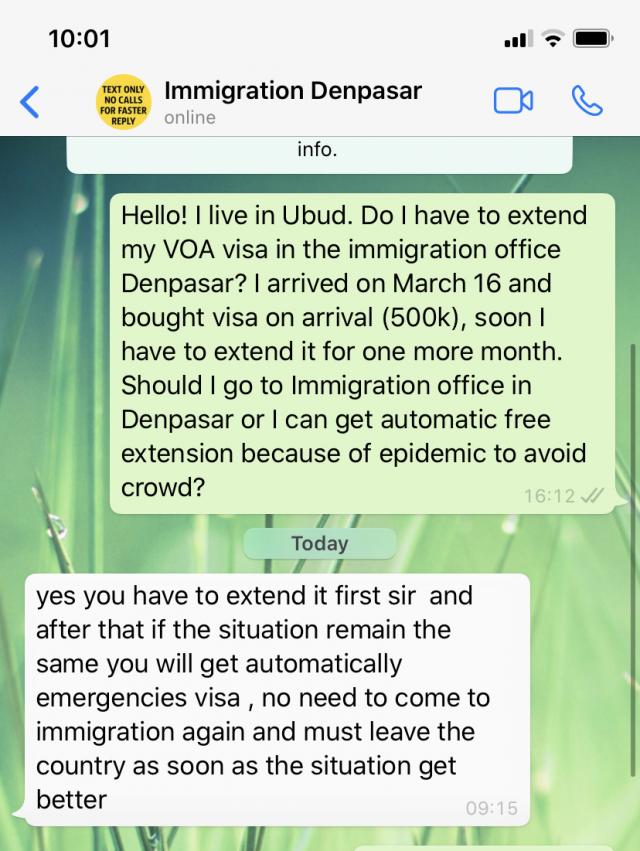Open Immigration Denpasar contact info

tap(292, 102)
